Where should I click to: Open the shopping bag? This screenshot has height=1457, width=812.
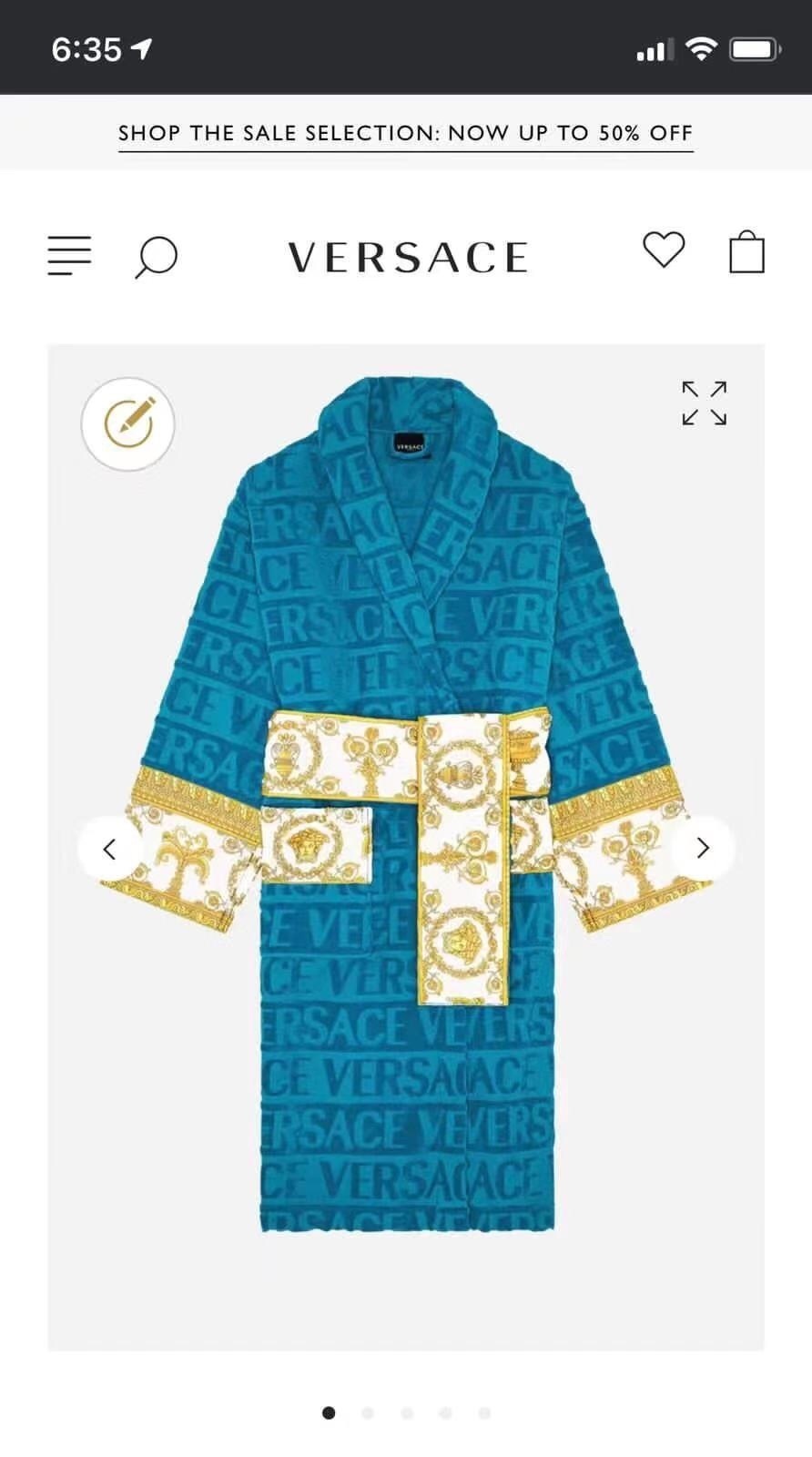click(746, 252)
